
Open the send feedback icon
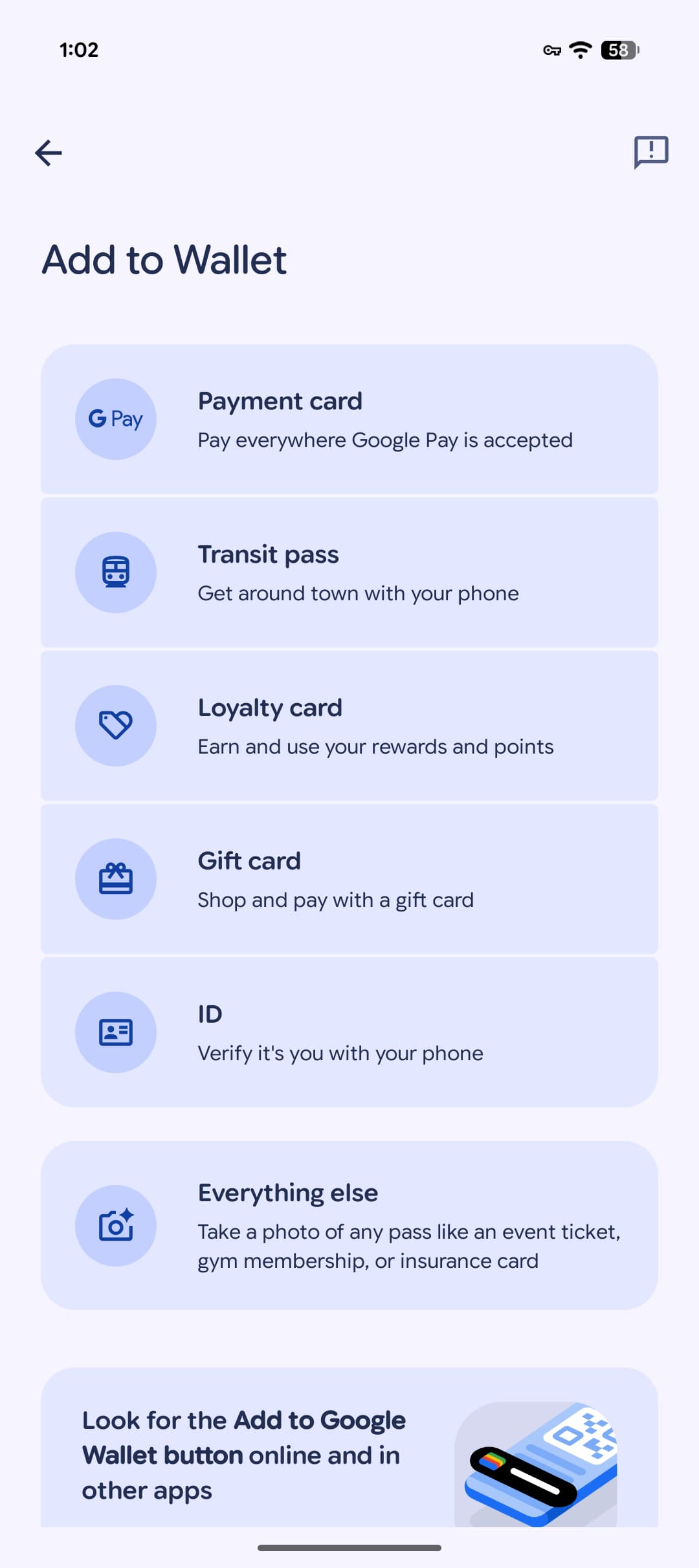point(650,152)
